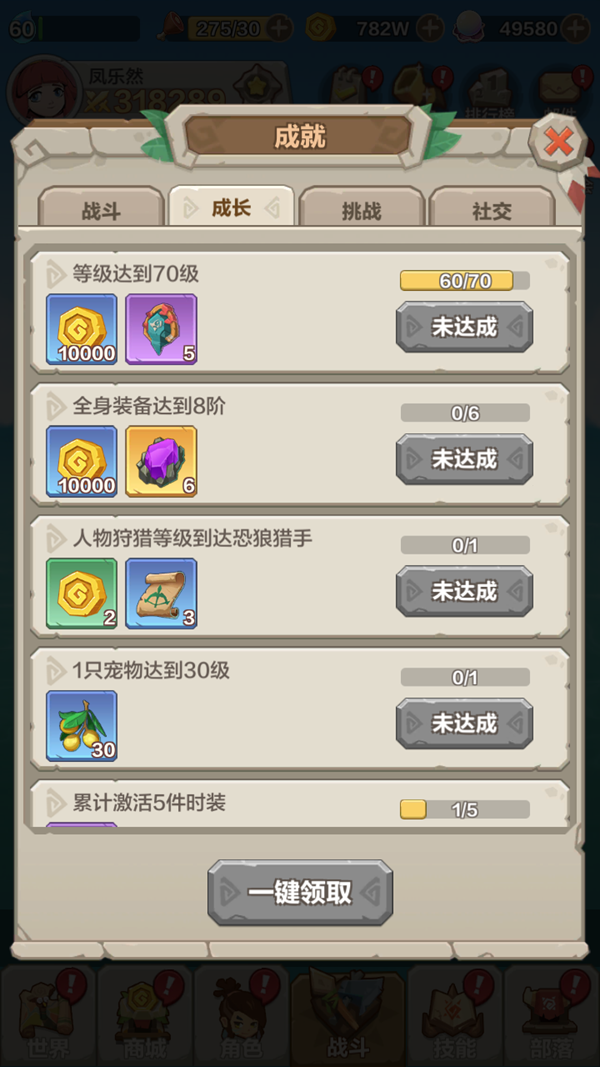View the scroll reward for 恐狼猎手
The height and width of the screenshot is (1067, 600).
pos(161,593)
